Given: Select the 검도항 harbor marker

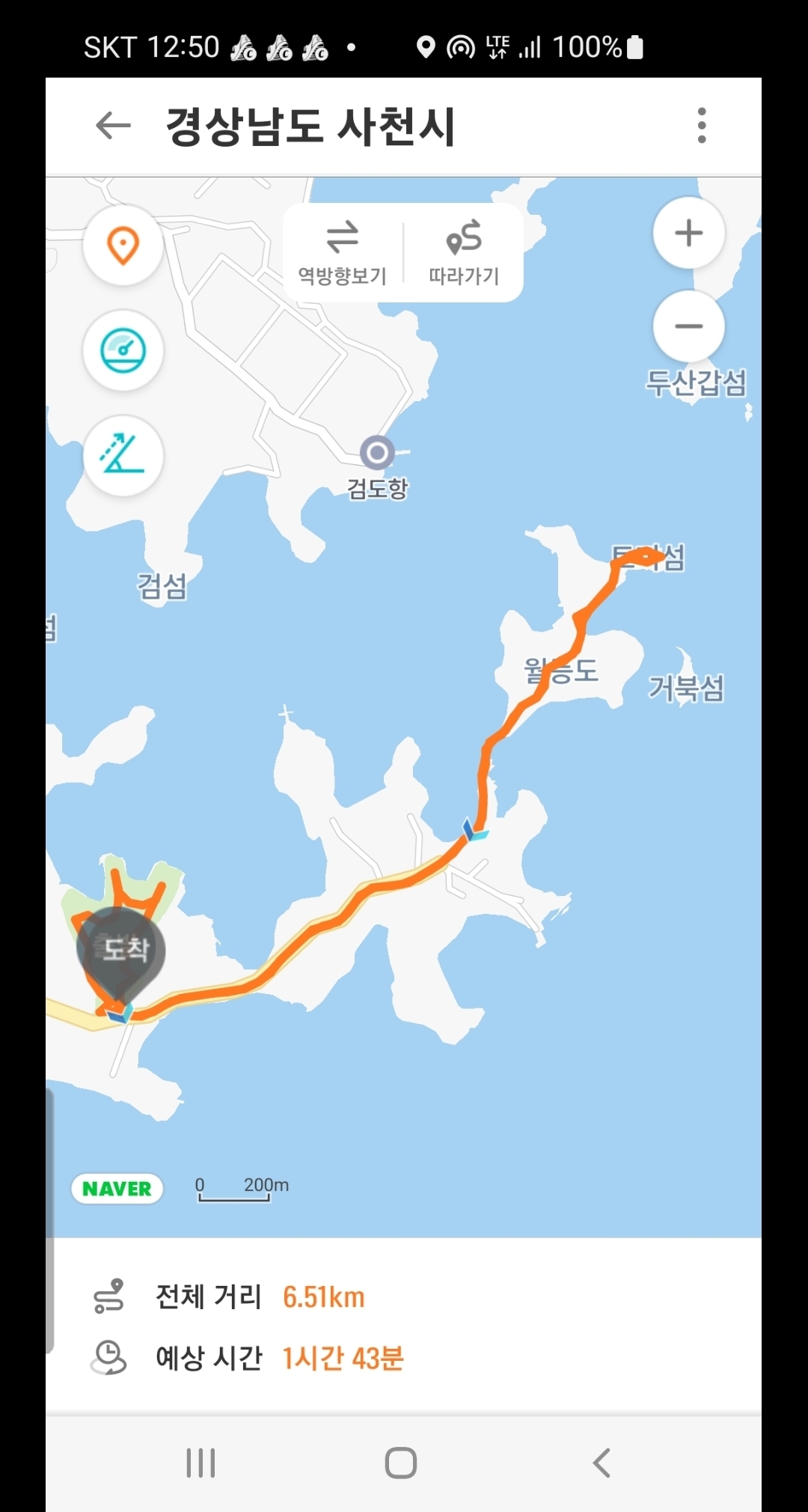Looking at the screenshot, I should [x=377, y=453].
